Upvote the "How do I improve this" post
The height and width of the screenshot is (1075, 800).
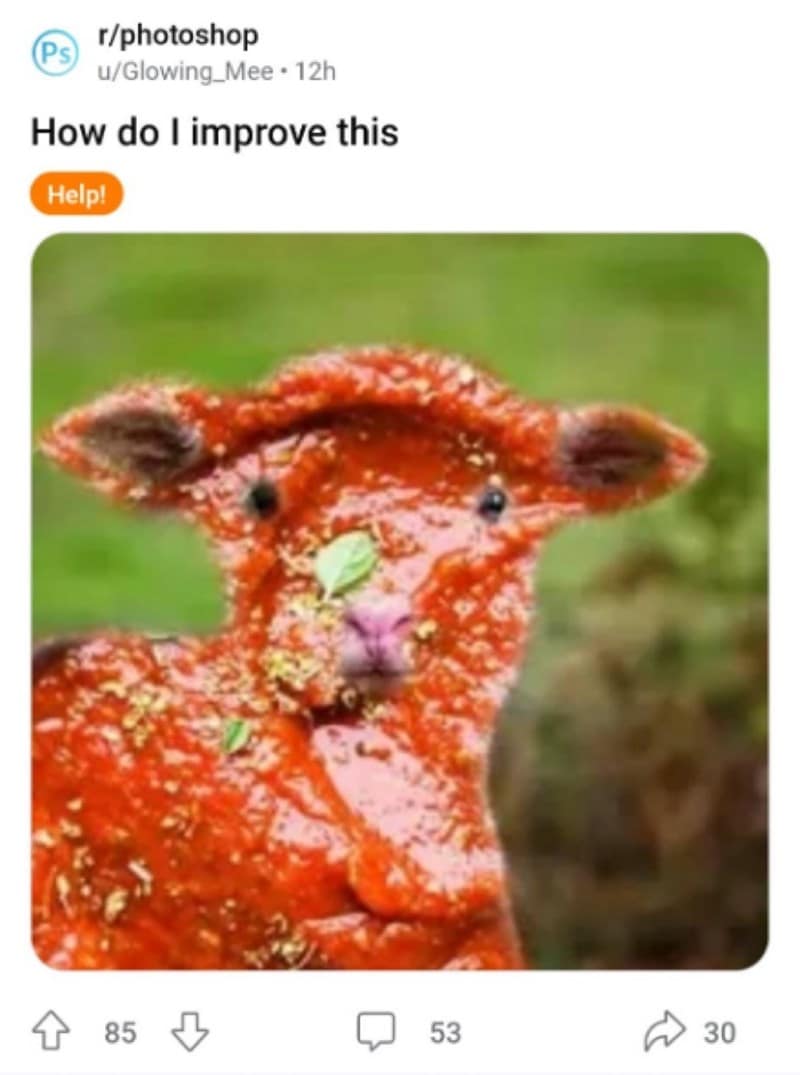pos(51,1031)
